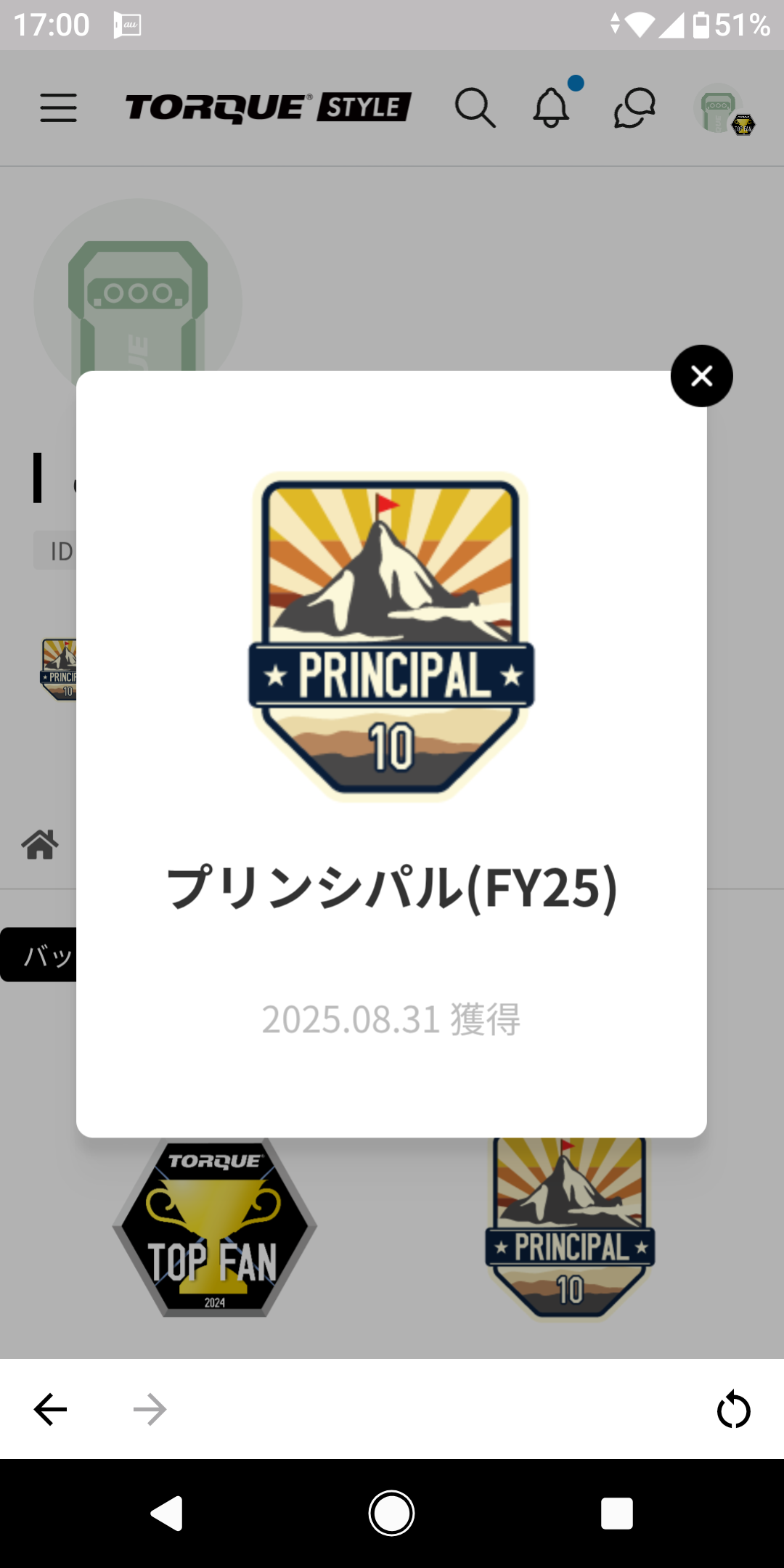Close the Principal badge popup
This screenshot has height=1568, width=784.
click(x=701, y=376)
